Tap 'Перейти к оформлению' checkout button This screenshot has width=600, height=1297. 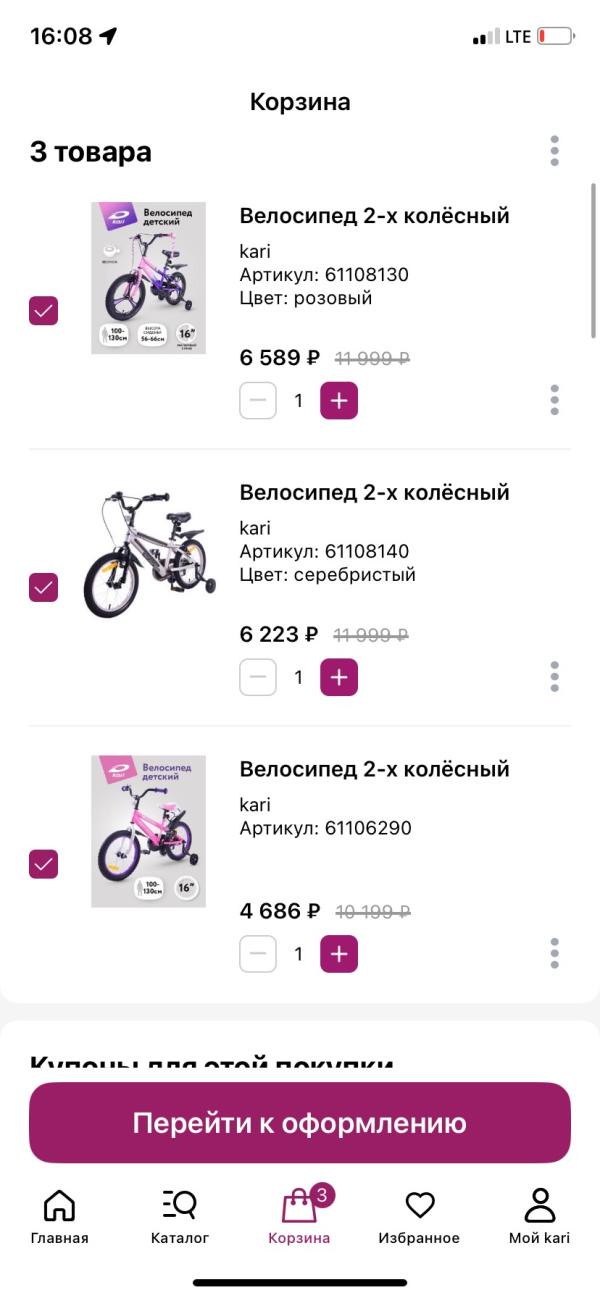pyautogui.click(x=300, y=1123)
